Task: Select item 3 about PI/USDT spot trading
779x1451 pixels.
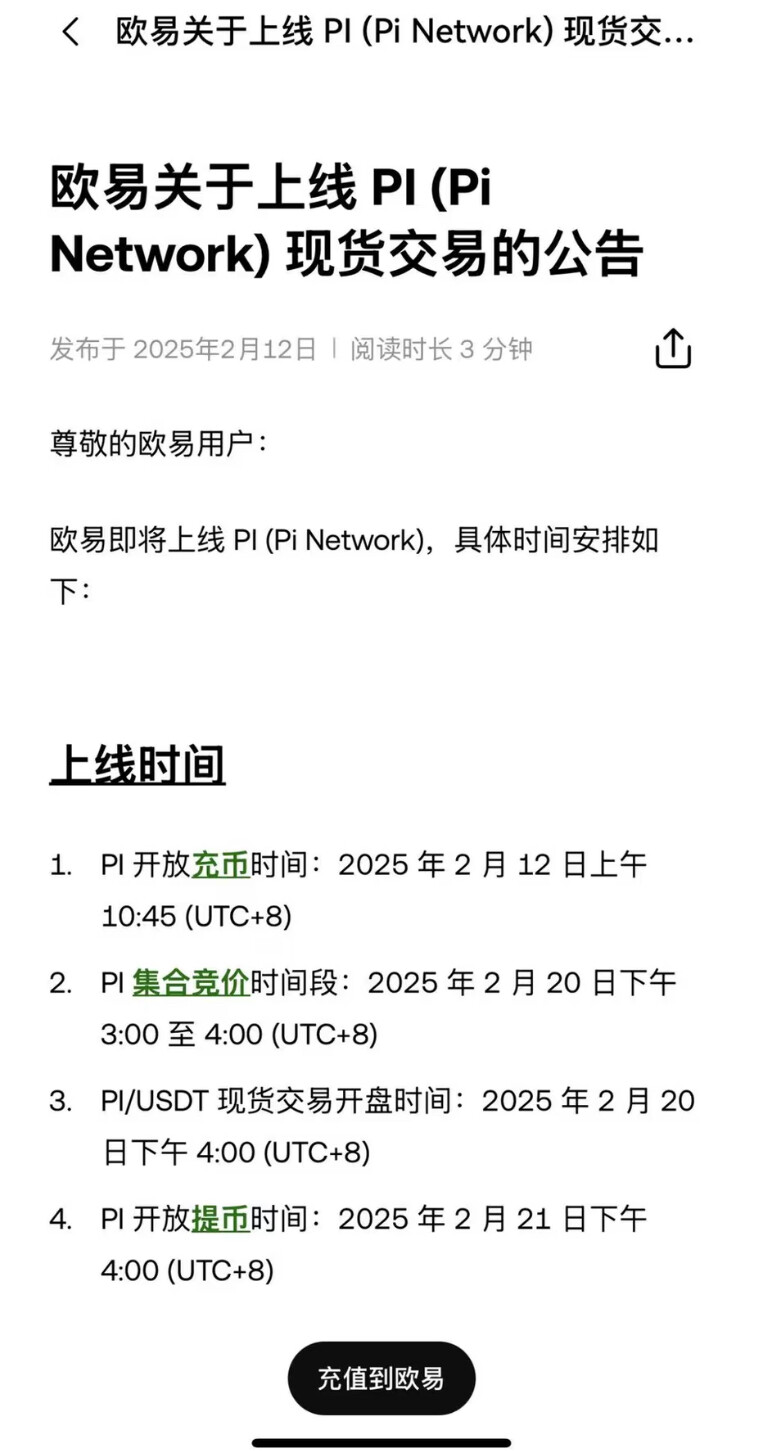Action: tap(387, 1126)
